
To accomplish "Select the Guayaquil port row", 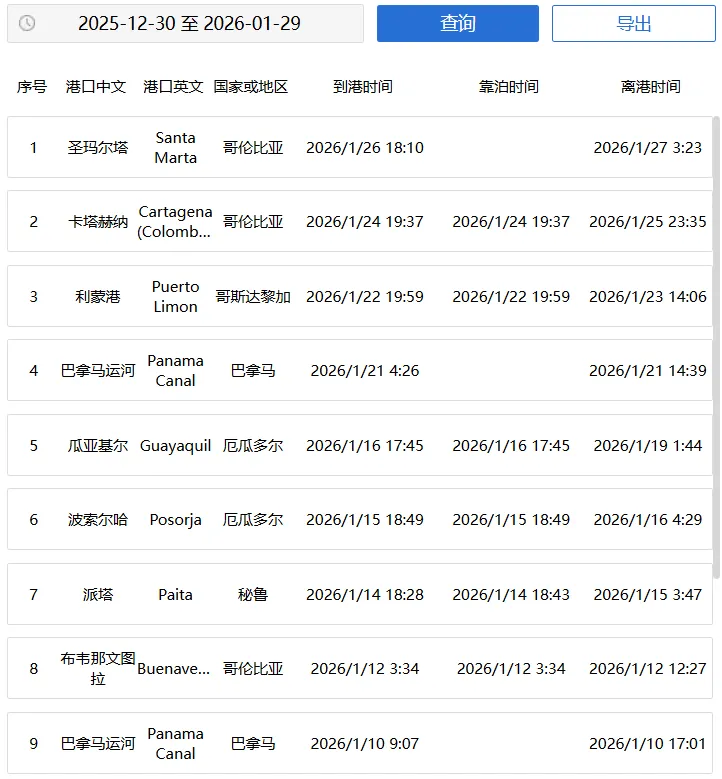I will click(x=174, y=445).
